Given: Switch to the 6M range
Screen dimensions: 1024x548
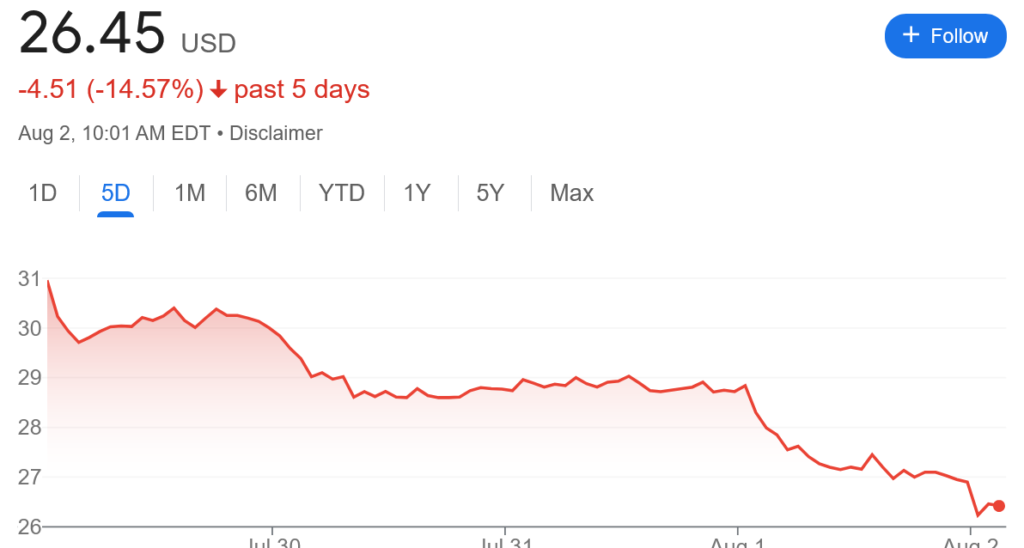Looking at the screenshot, I should point(261,193).
